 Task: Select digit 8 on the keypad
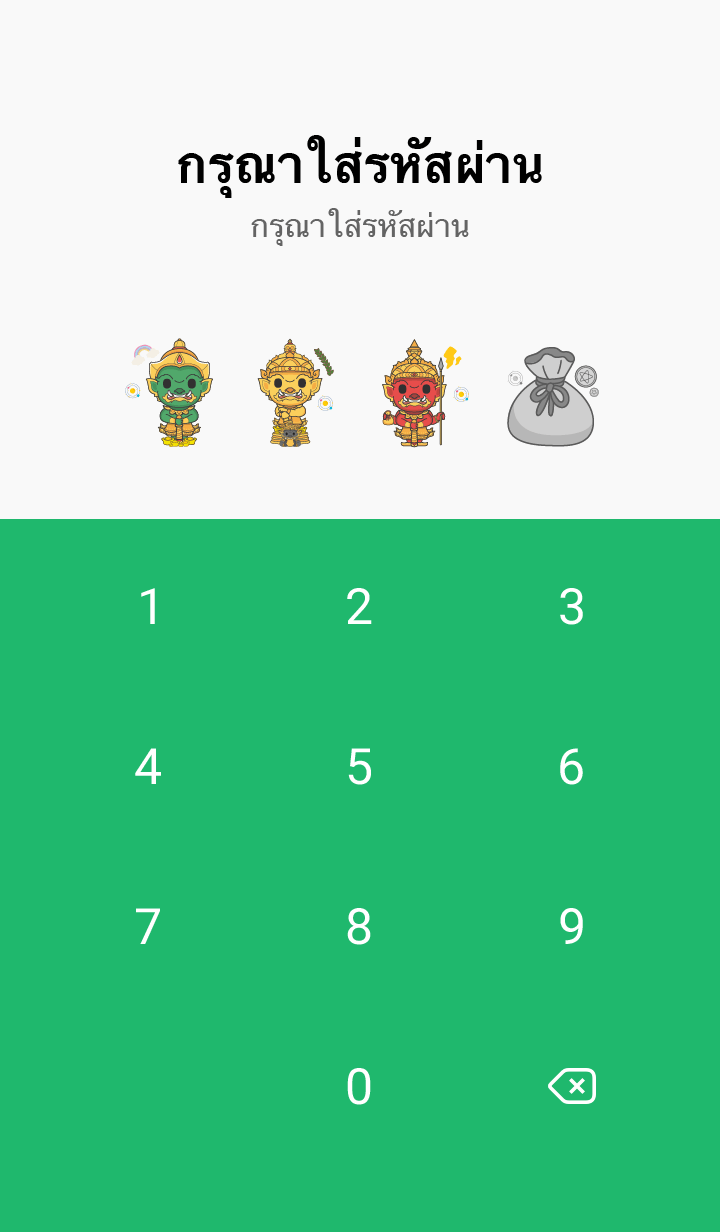pyautogui.click(x=359, y=927)
